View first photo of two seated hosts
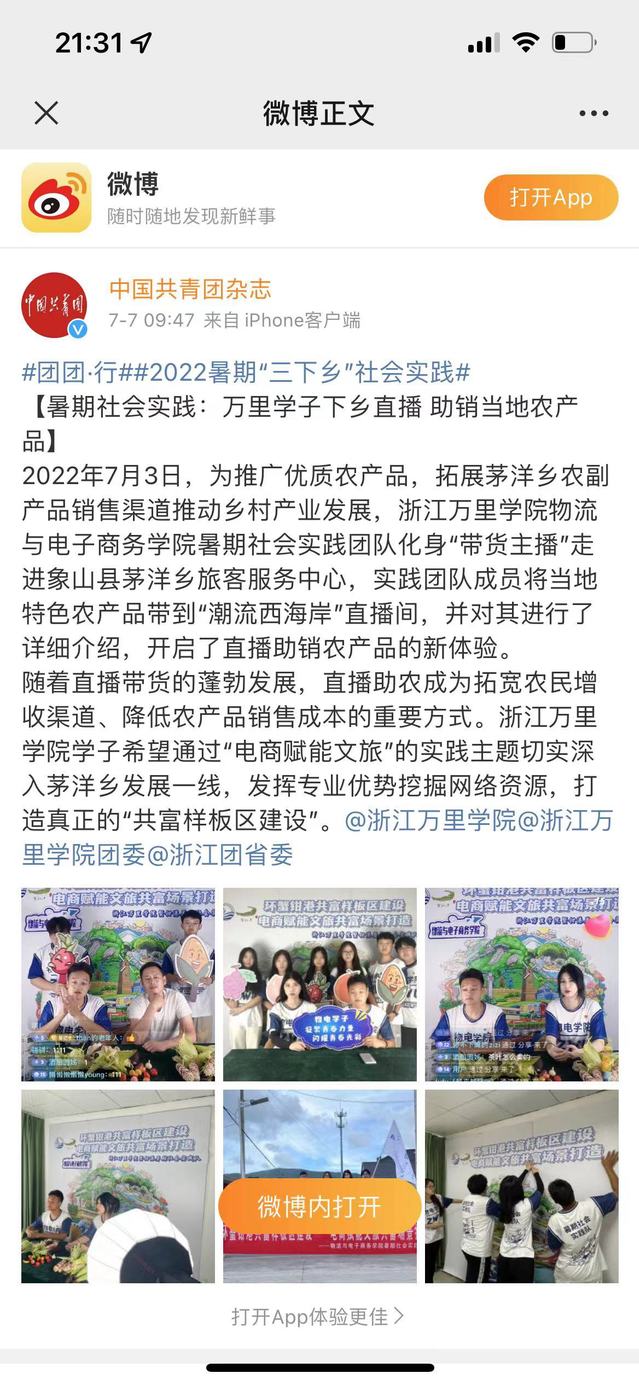 pyautogui.click(x=118, y=984)
